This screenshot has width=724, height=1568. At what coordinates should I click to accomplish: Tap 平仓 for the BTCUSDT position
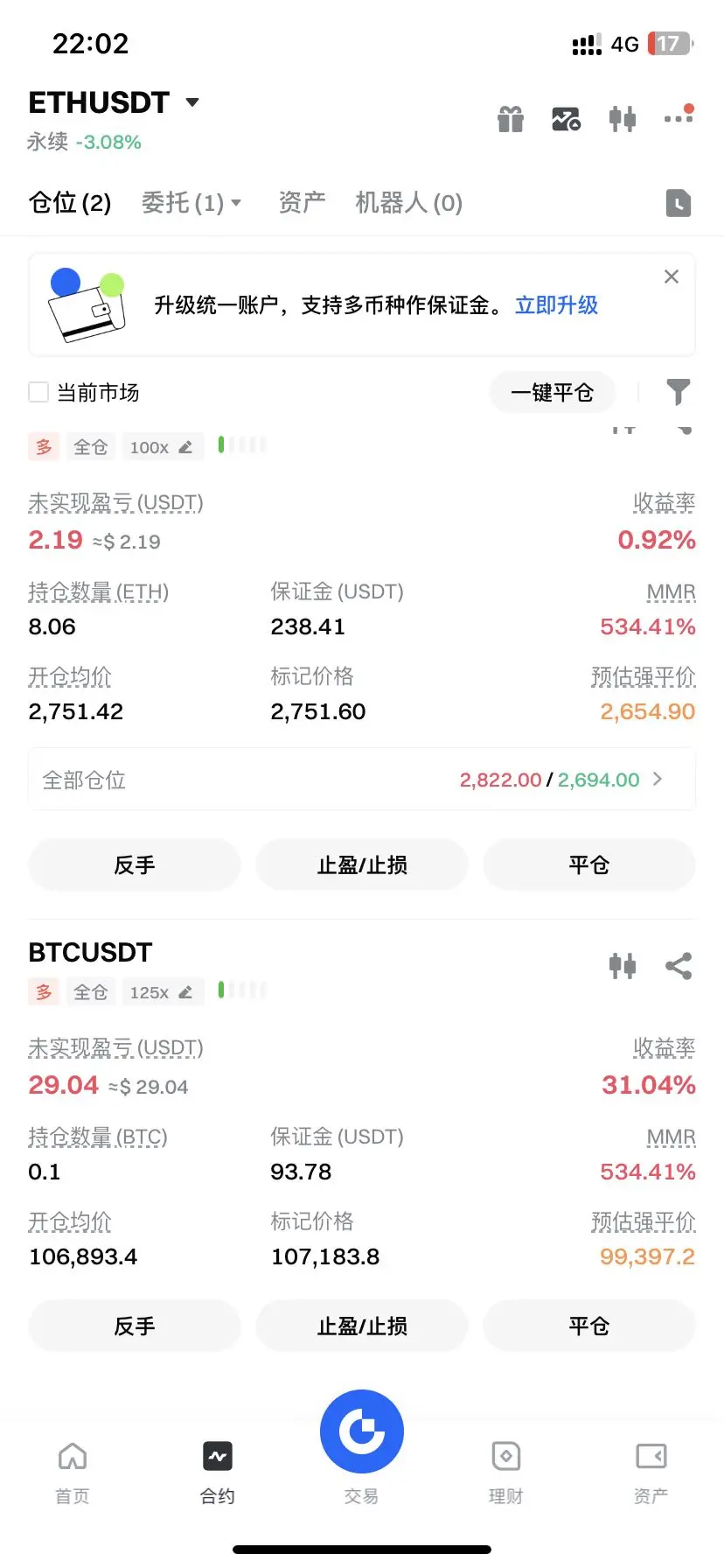[588, 1326]
